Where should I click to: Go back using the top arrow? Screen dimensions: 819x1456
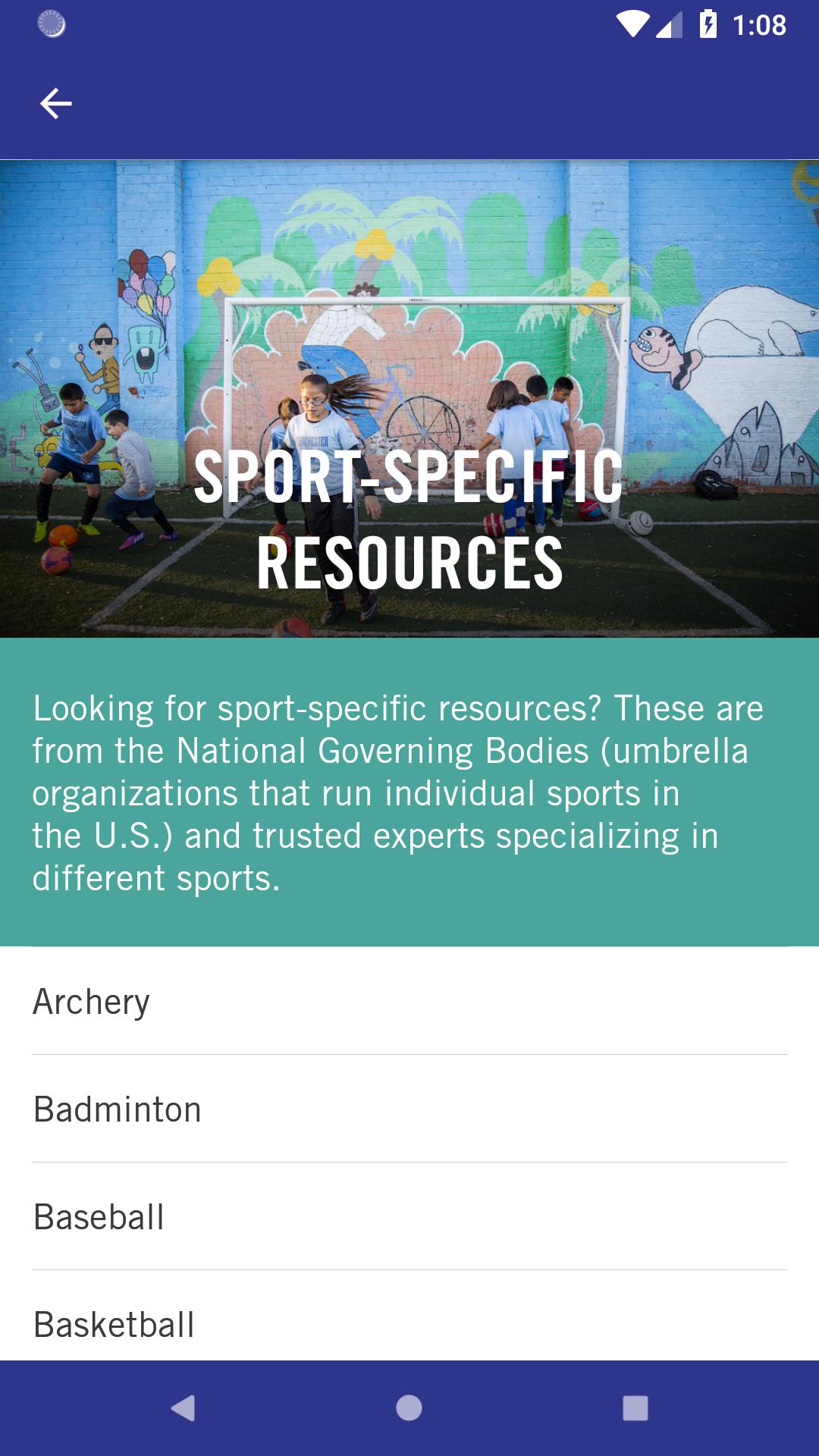coord(55,103)
